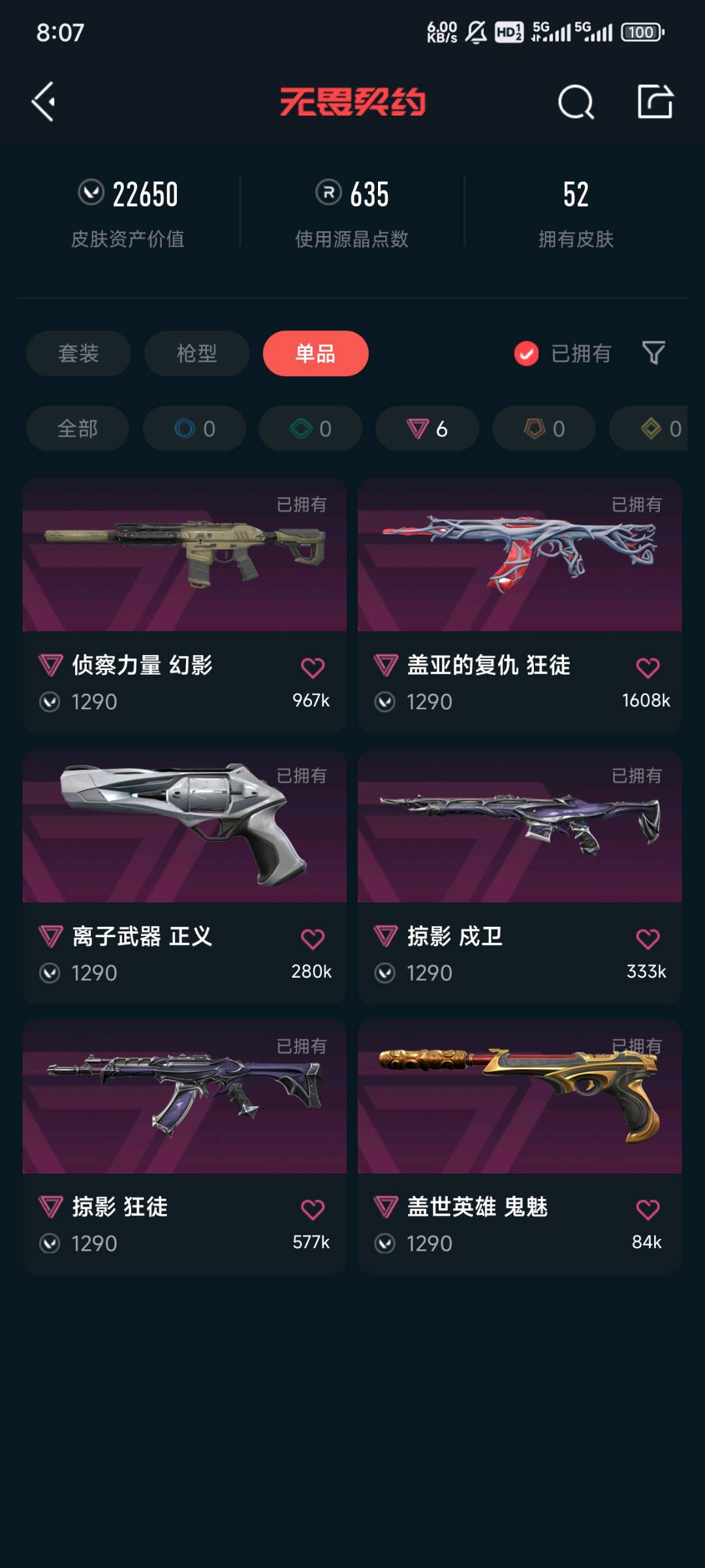Share this skin collection page
This screenshot has height=1568, width=705.
coord(655,102)
